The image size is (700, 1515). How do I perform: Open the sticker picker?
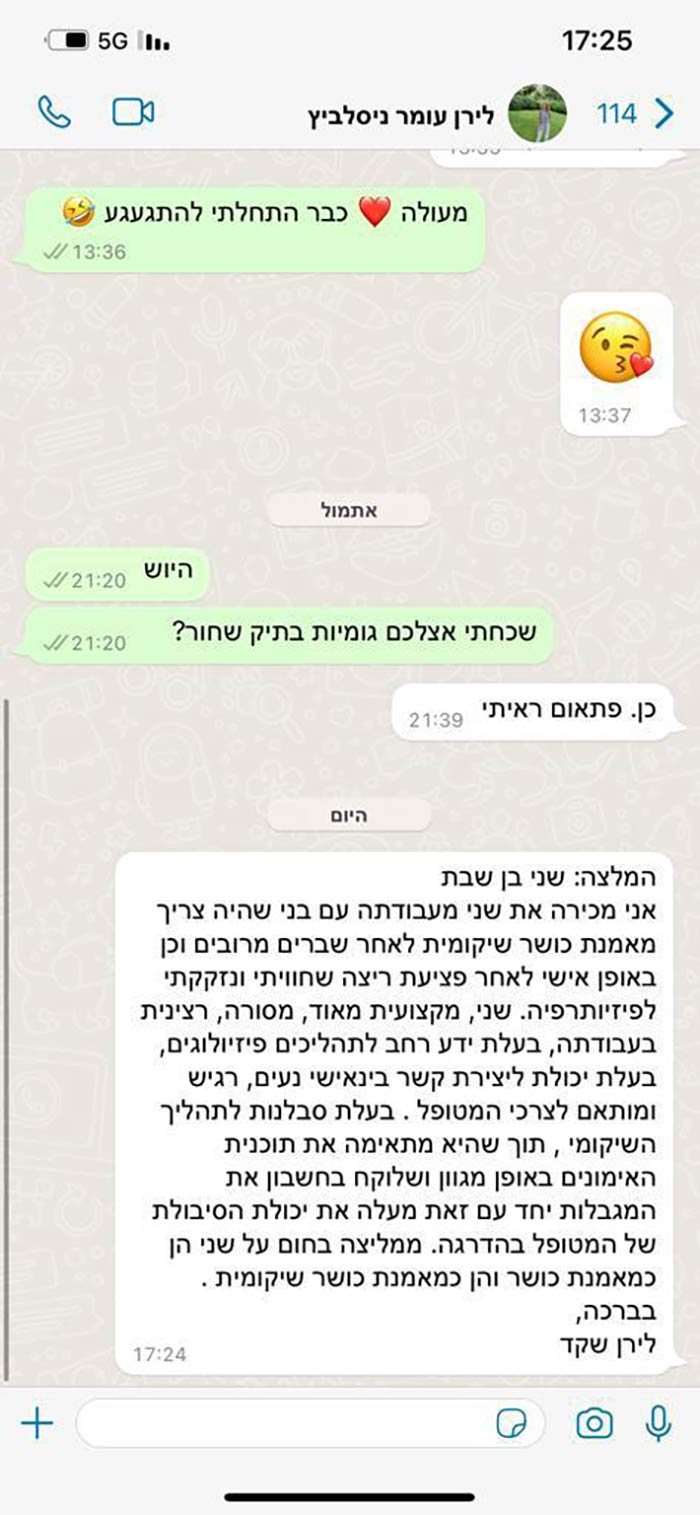512,1423
